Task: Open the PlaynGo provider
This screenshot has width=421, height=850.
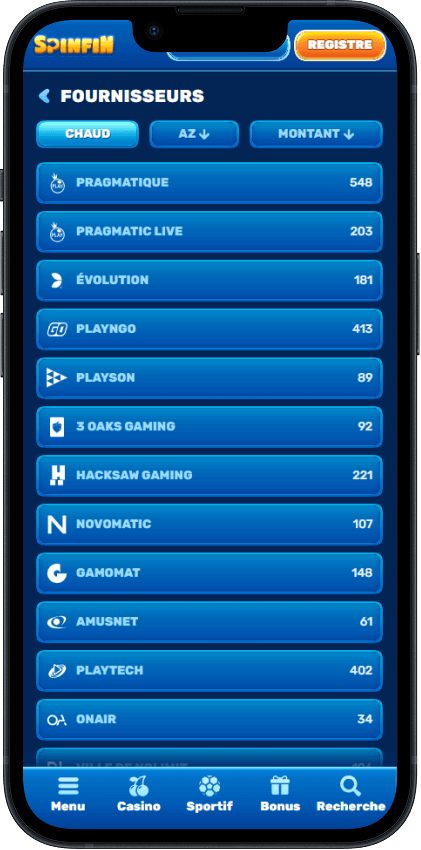Action: click(209, 329)
